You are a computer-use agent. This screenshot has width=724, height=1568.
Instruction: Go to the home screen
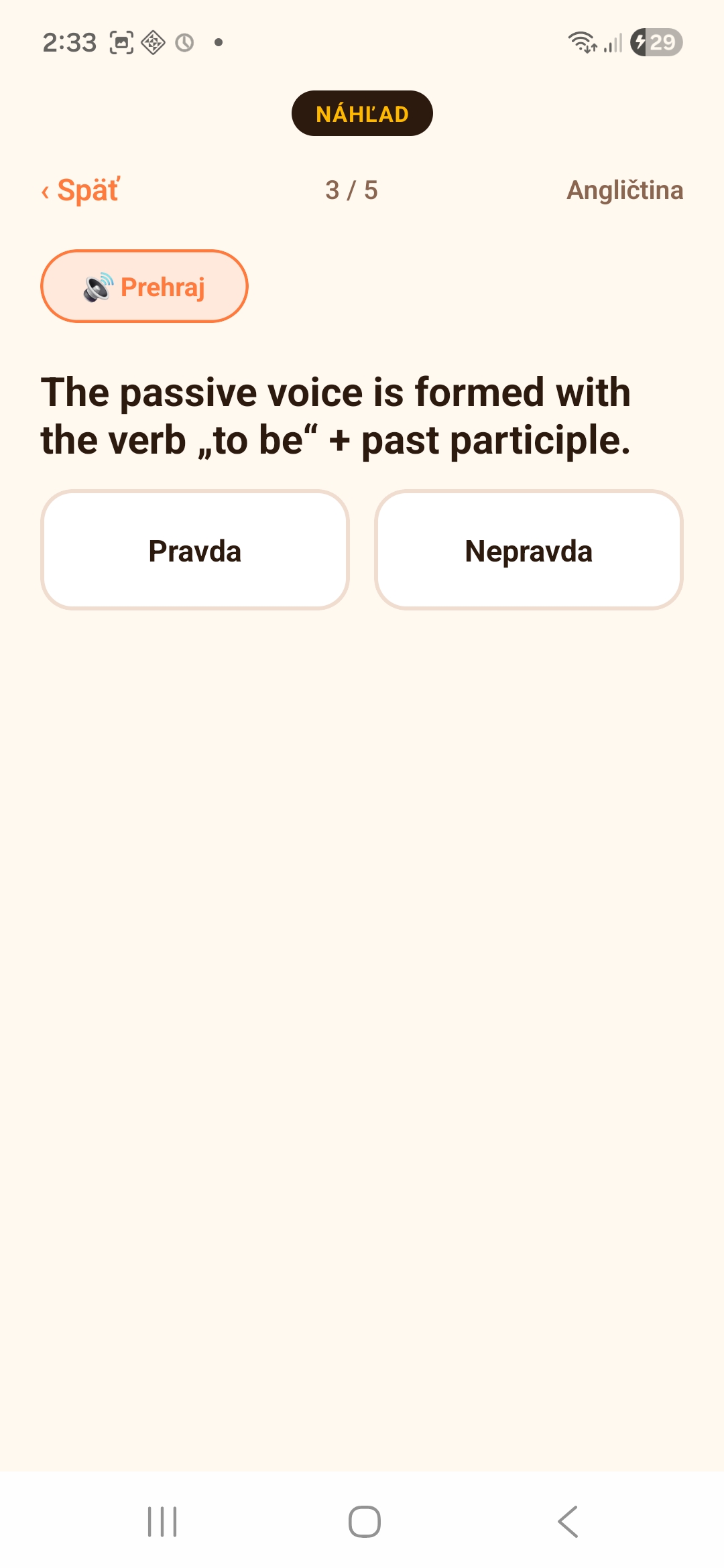[x=365, y=1521]
